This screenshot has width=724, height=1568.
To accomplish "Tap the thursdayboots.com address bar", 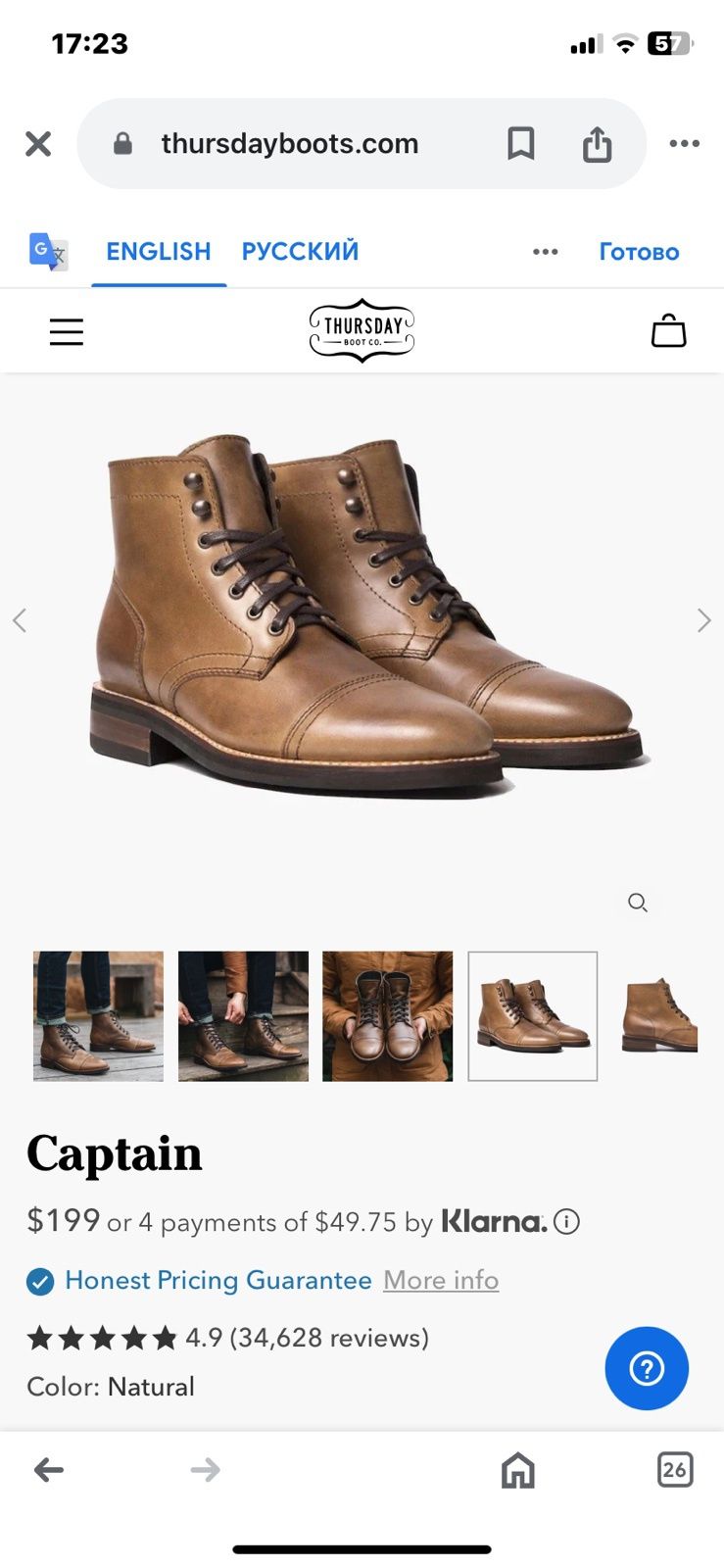I will (289, 144).
